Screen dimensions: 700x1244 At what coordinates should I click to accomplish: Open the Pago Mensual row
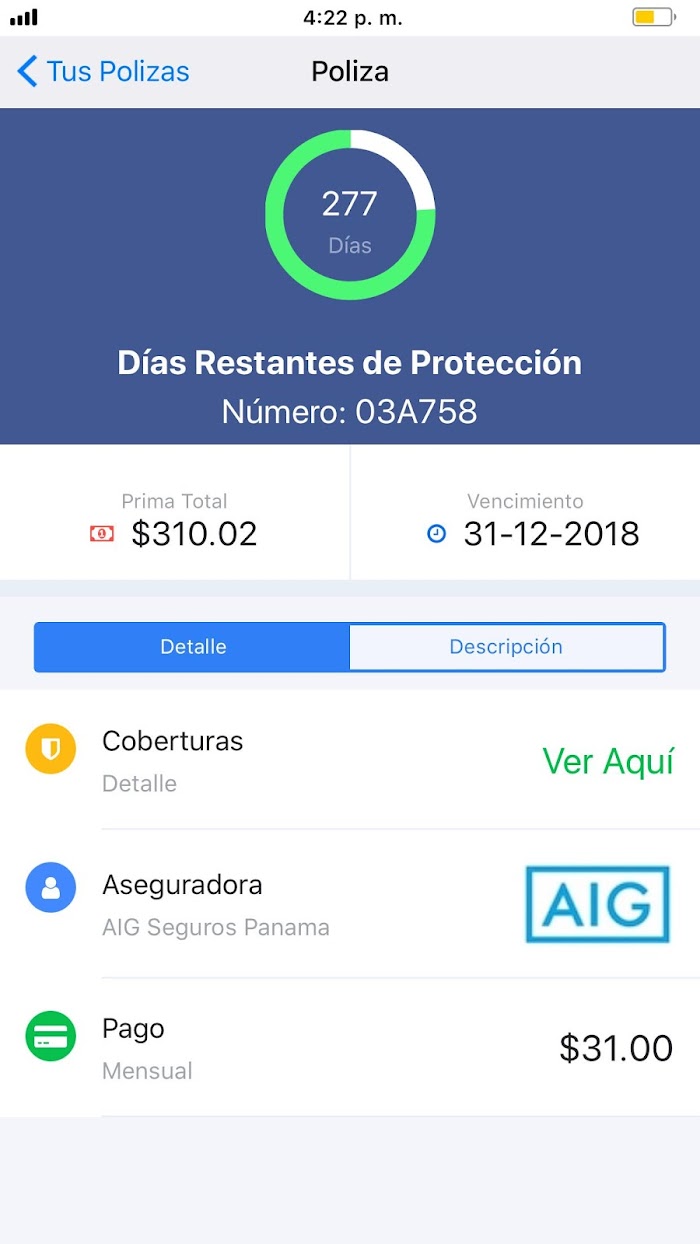coord(350,1048)
